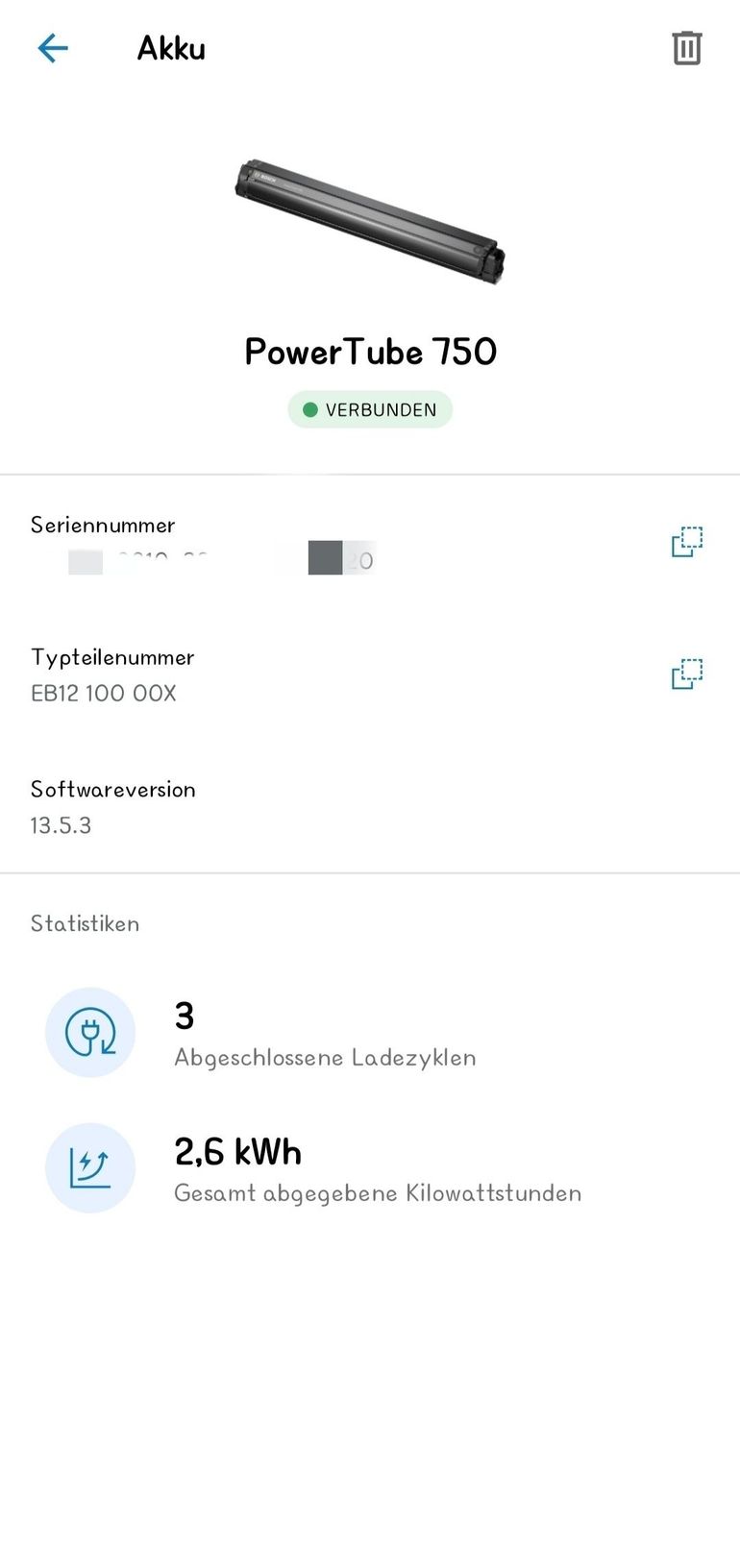Go back from the Akku screen
Viewport: 740px width, 1568px height.
(x=53, y=48)
